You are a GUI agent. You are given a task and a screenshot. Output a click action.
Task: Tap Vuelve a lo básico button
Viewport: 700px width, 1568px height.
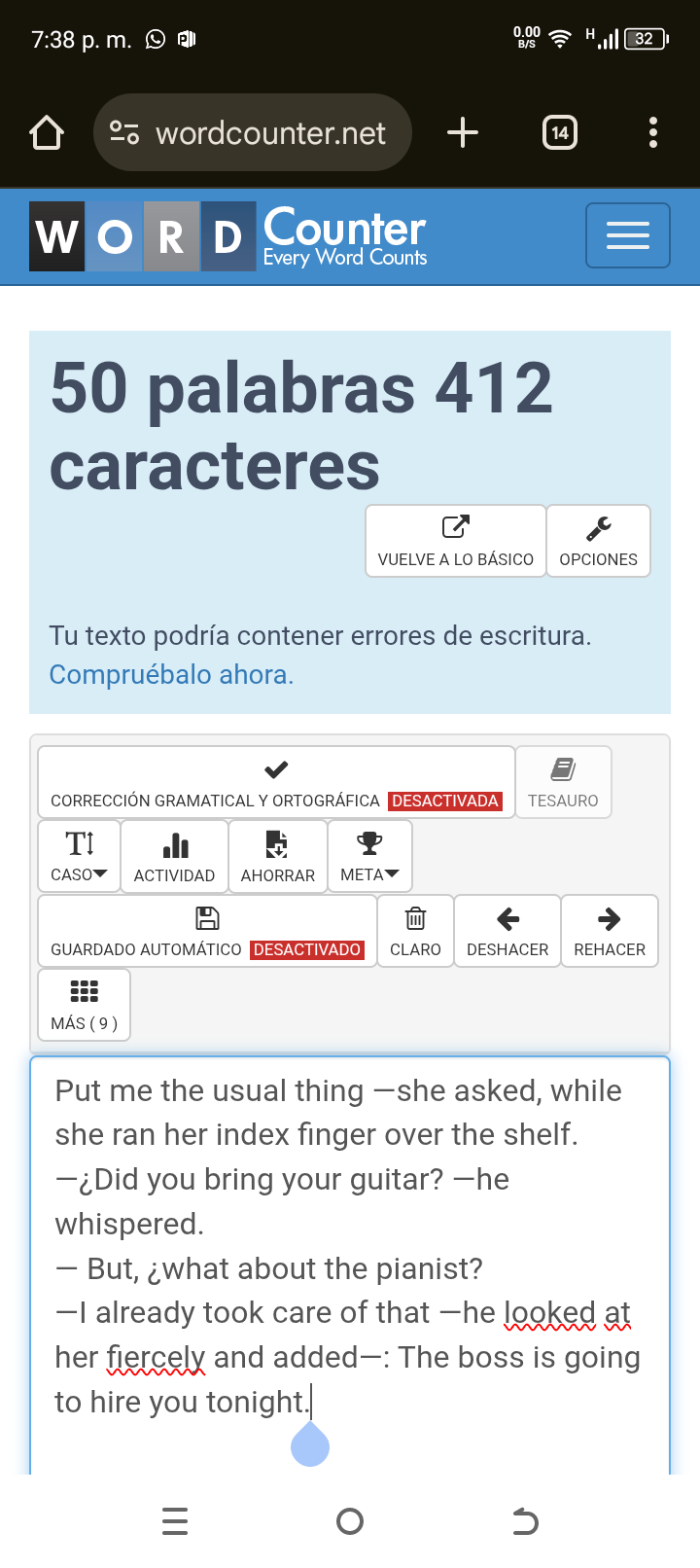pyautogui.click(x=456, y=541)
